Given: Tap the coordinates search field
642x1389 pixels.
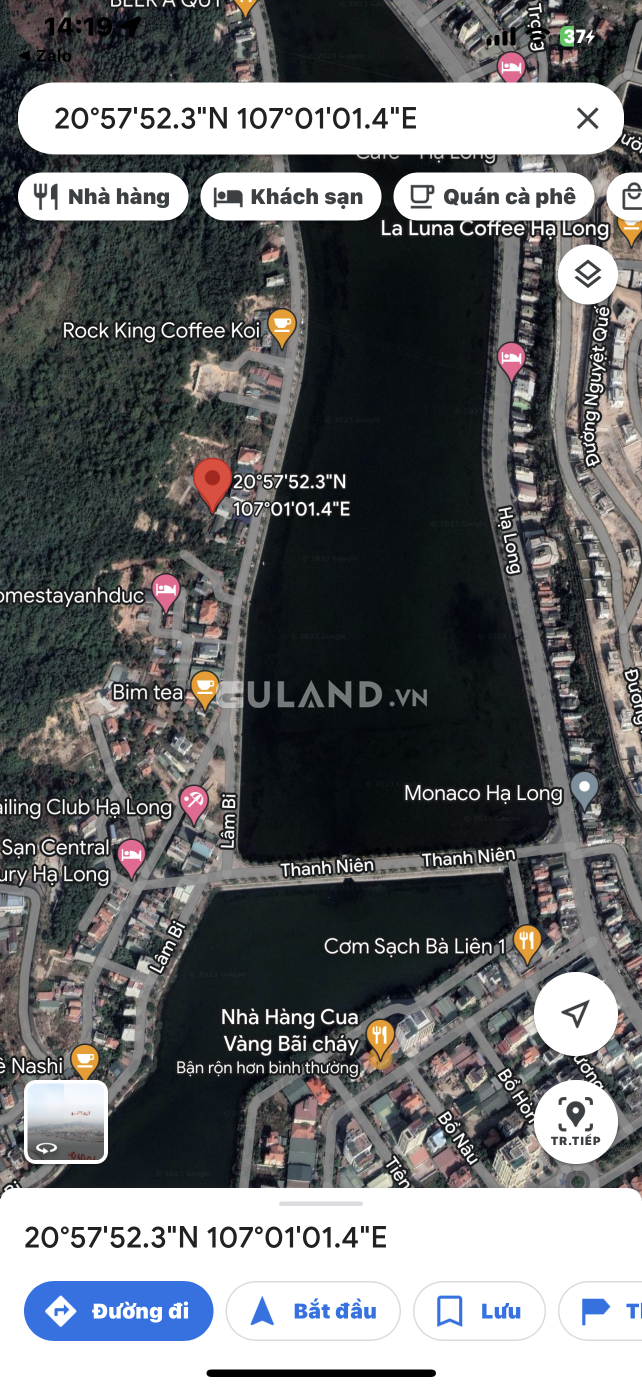Looking at the screenshot, I should (300, 119).
